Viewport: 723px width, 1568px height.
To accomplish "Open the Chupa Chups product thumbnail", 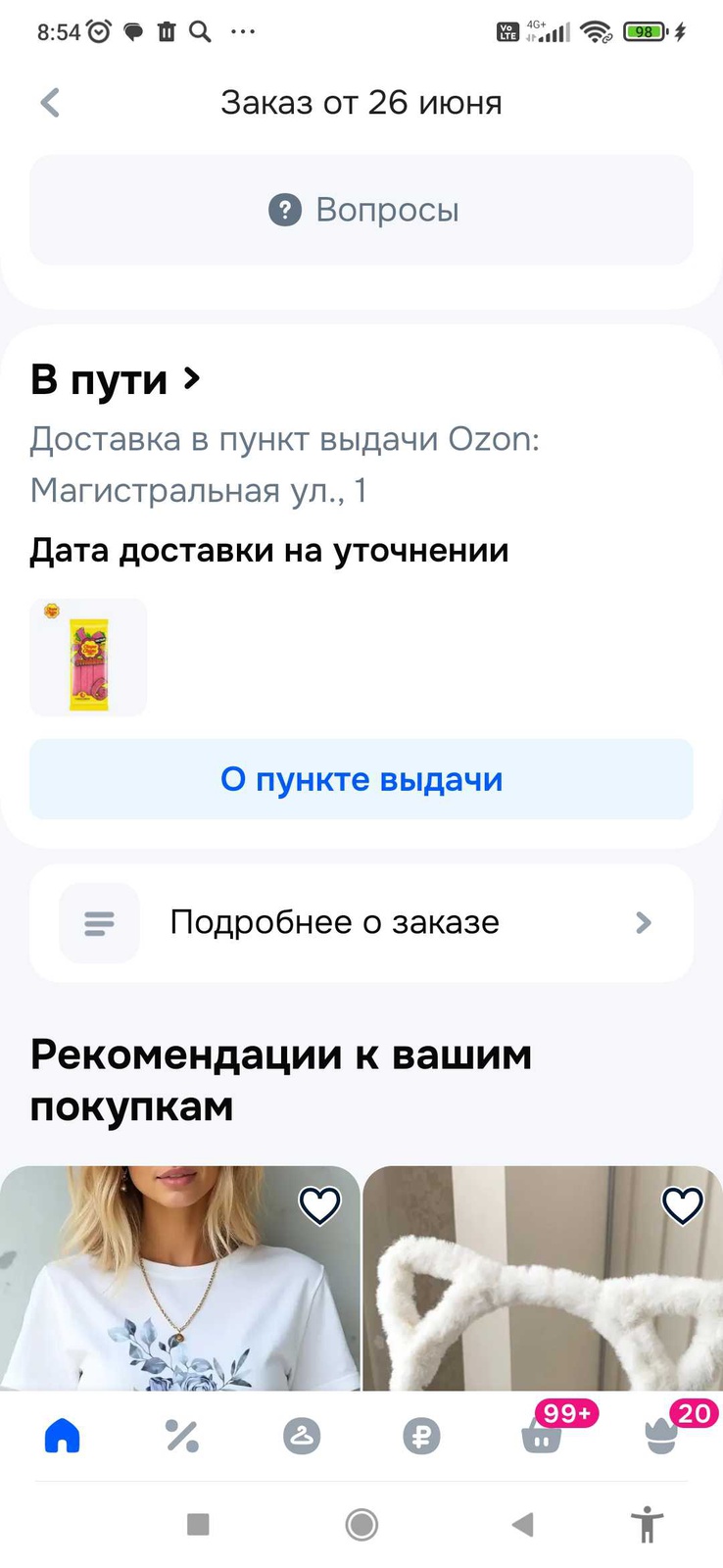I will (x=88, y=657).
